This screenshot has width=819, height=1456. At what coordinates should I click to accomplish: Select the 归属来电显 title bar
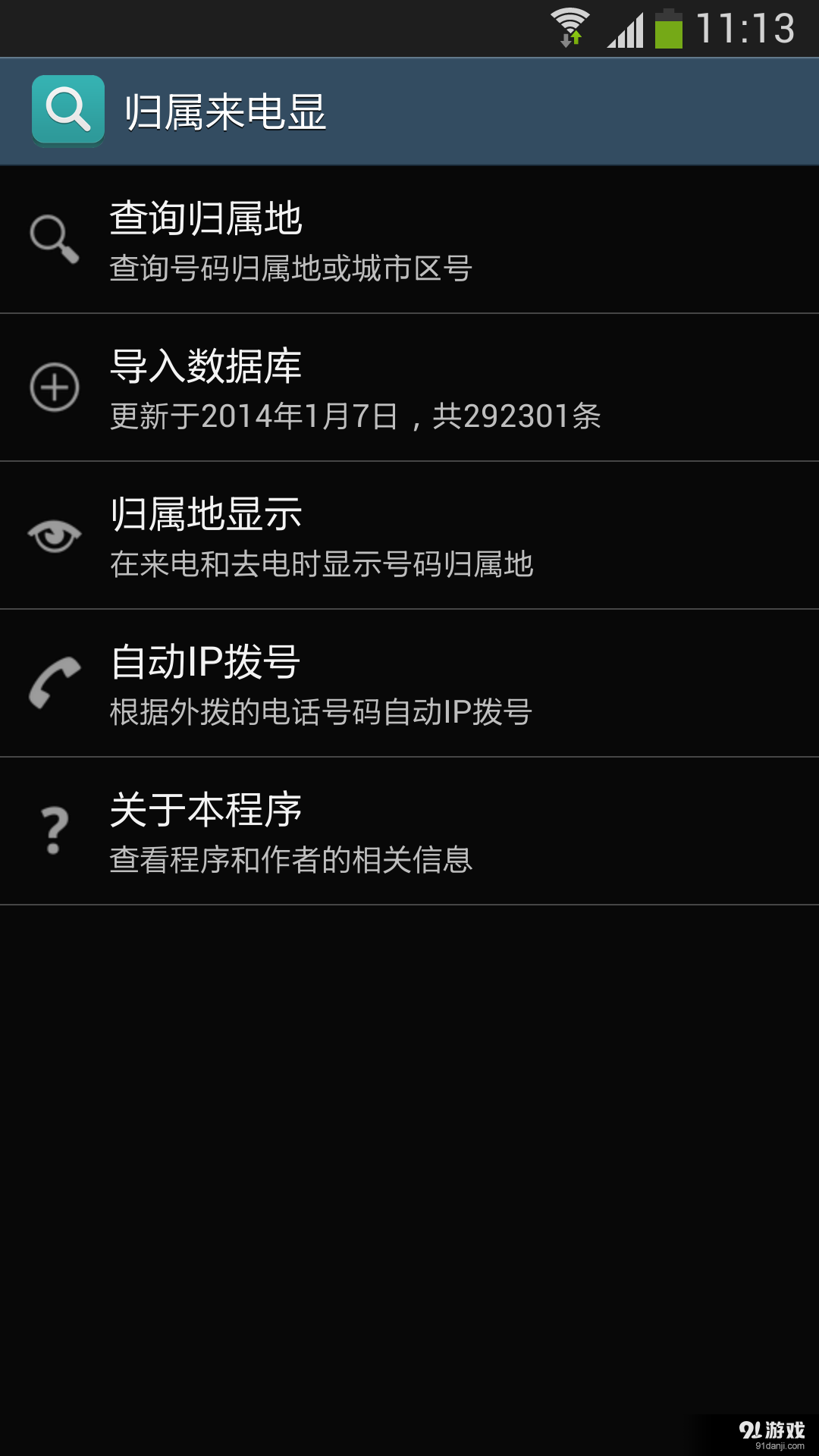pos(227,111)
